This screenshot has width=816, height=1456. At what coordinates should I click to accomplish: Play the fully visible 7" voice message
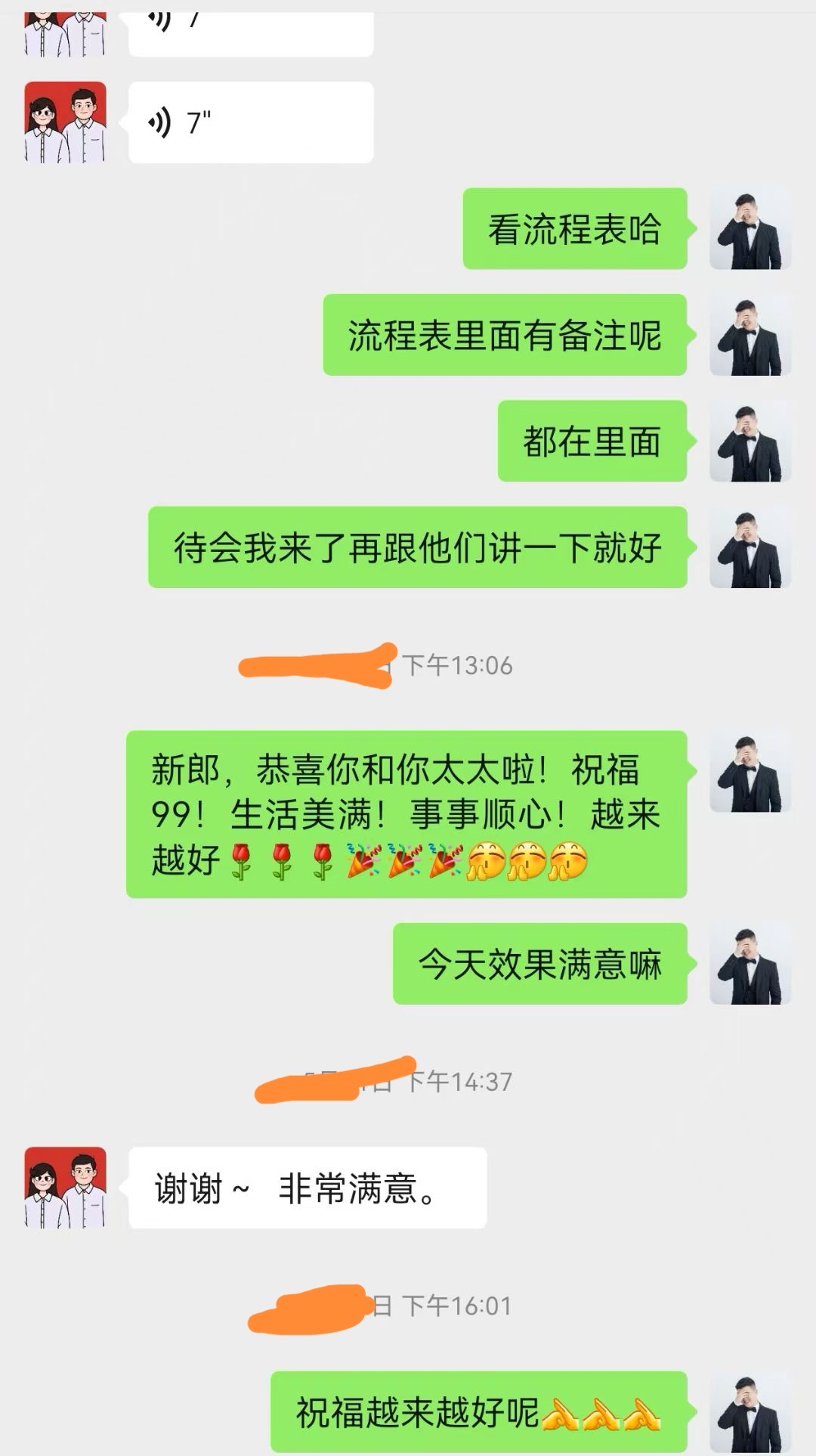tap(250, 122)
